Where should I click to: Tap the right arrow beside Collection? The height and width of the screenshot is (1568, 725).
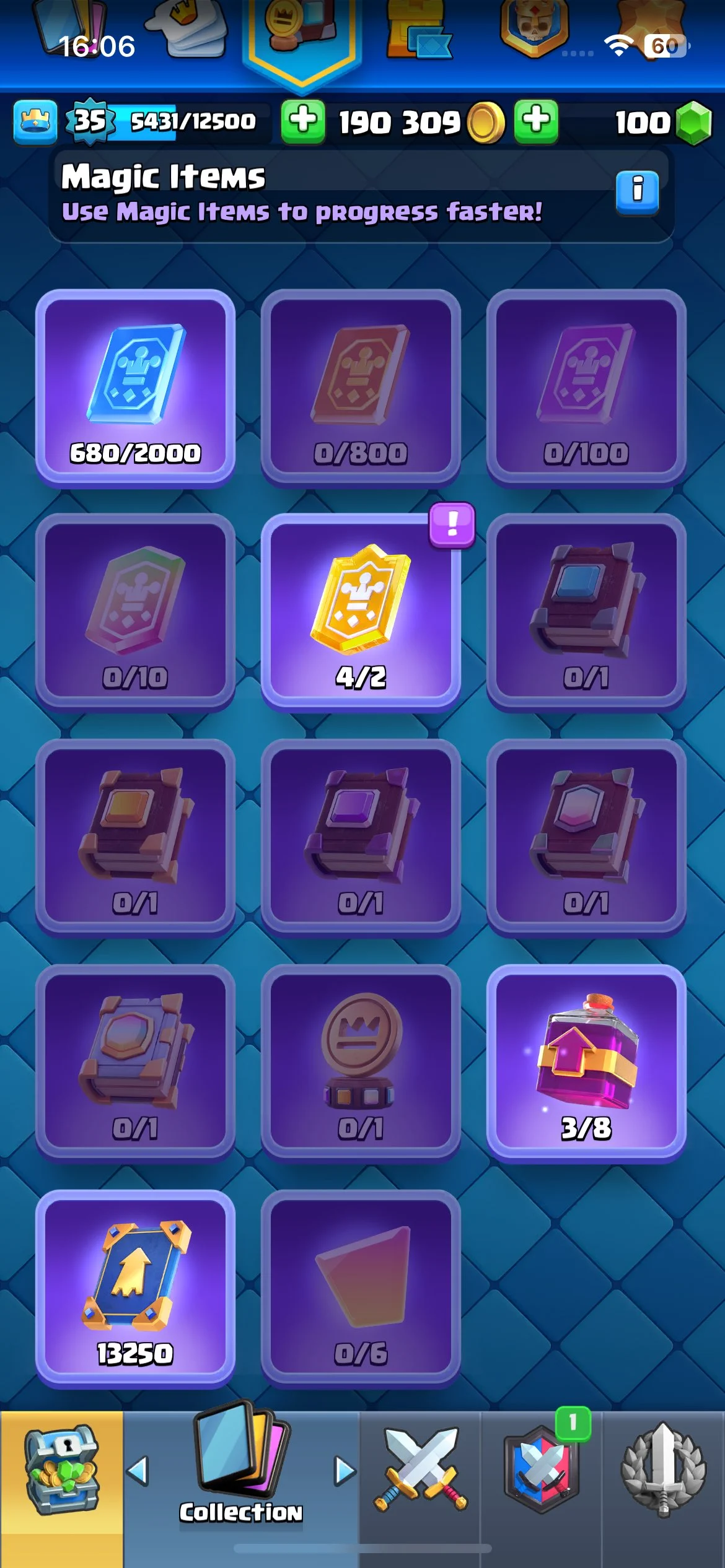345,1471
